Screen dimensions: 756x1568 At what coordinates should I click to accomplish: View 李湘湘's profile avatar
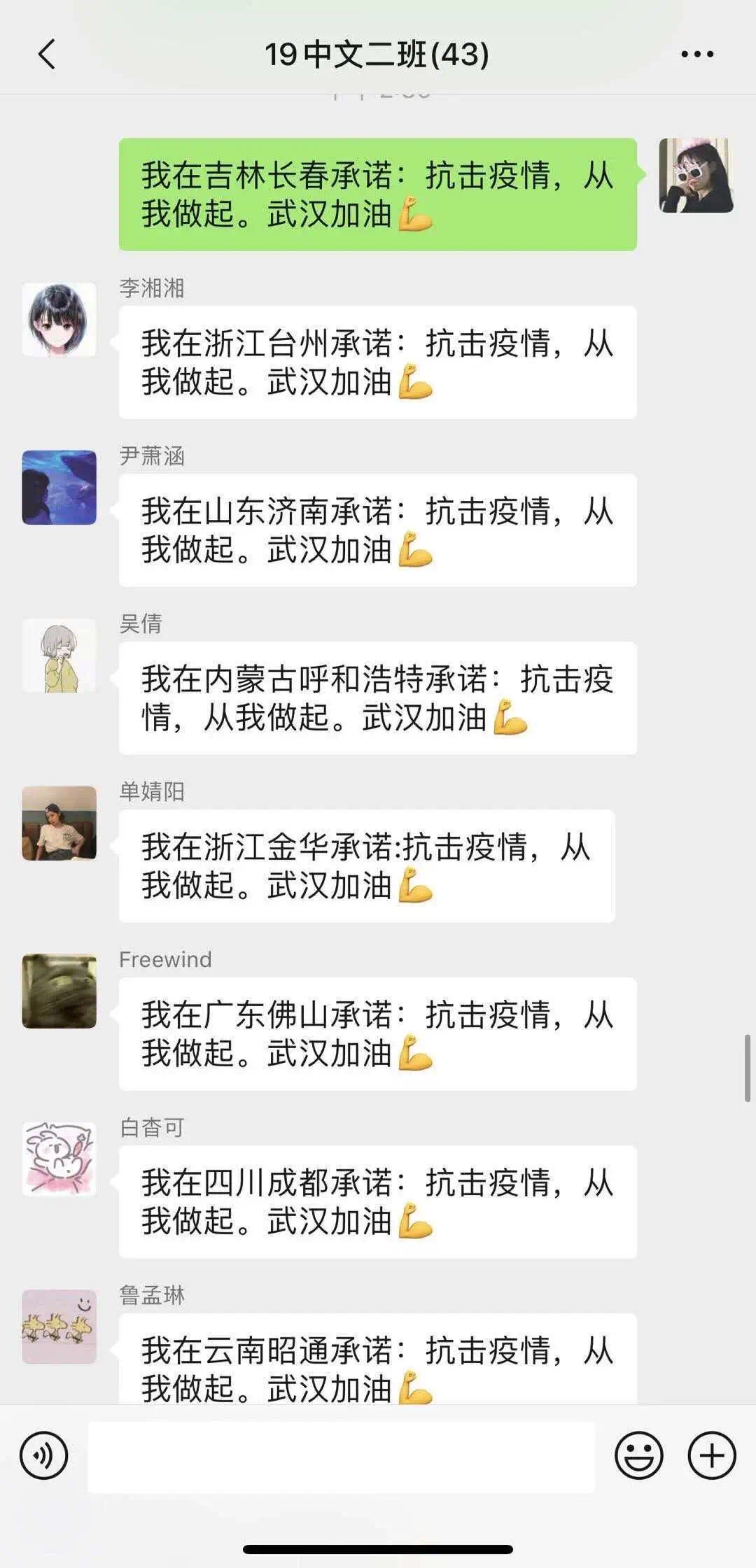[x=59, y=320]
